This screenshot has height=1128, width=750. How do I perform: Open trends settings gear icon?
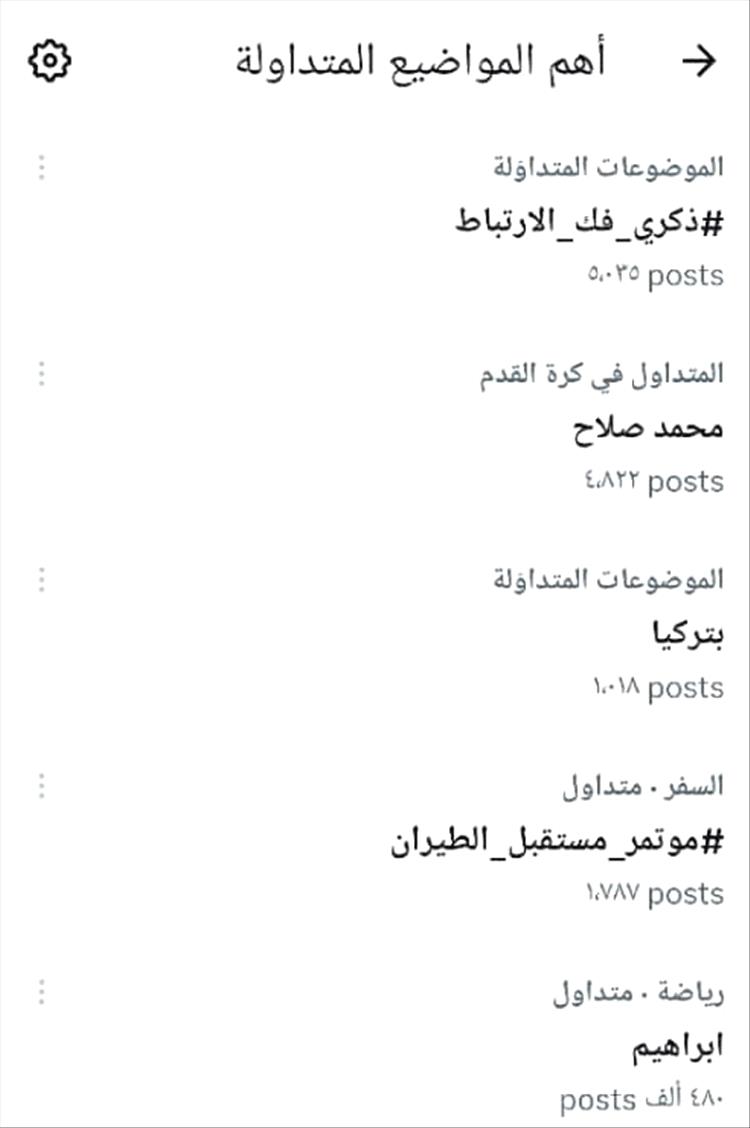click(x=49, y=62)
